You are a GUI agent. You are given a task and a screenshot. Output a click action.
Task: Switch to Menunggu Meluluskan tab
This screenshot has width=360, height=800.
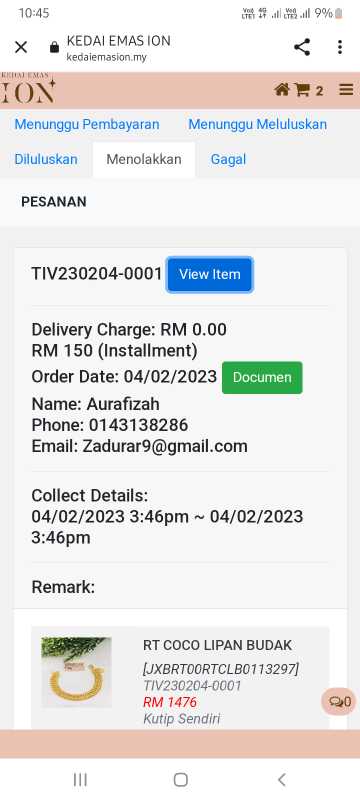(x=258, y=124)
